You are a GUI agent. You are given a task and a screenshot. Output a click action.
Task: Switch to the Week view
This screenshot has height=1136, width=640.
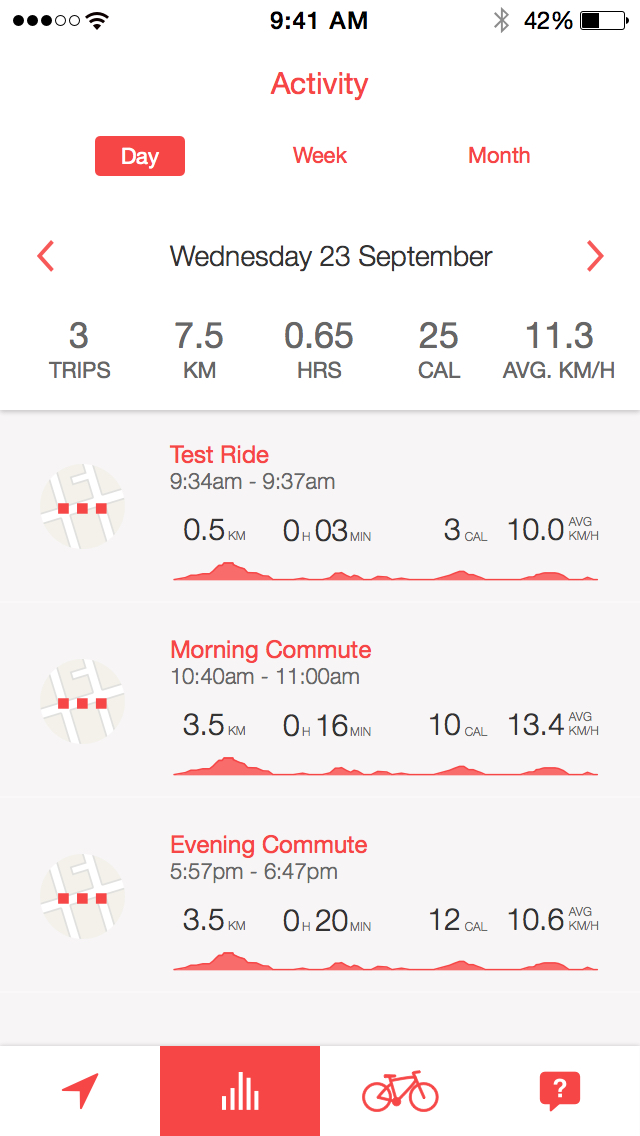[x=320, y=156]
